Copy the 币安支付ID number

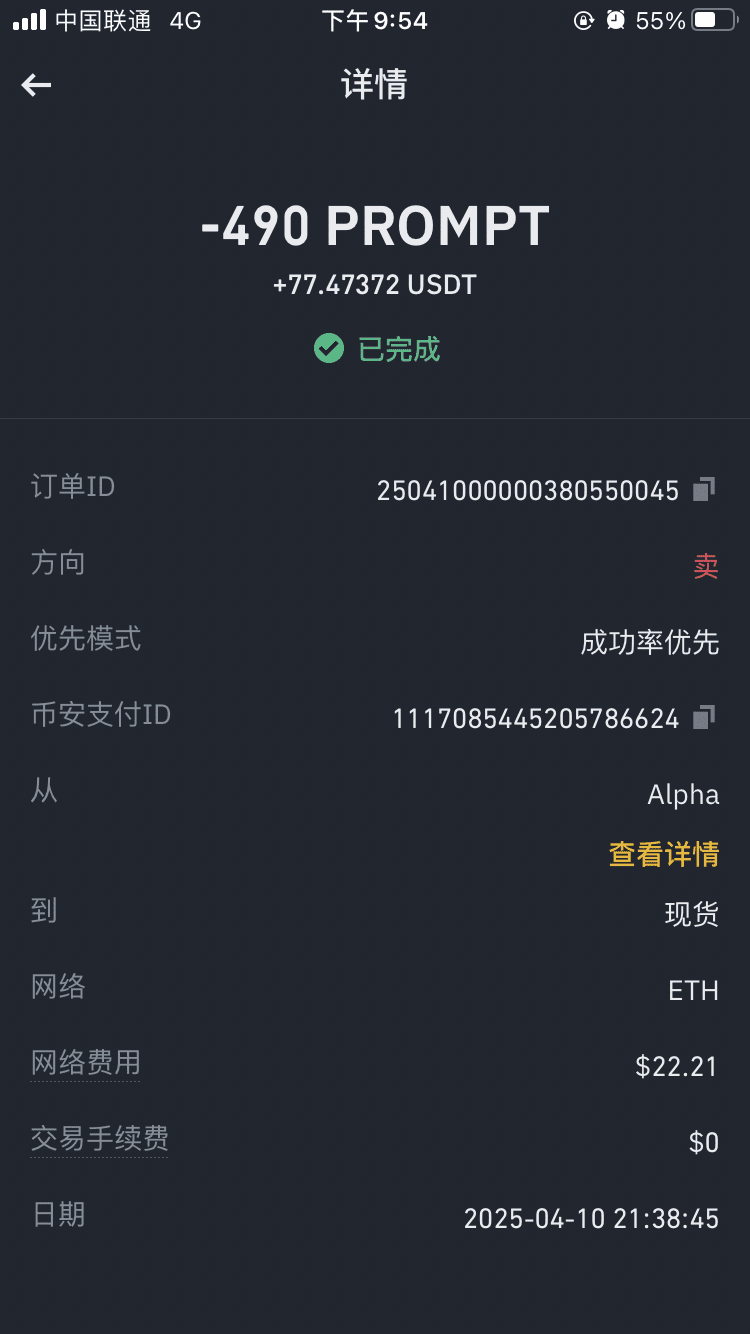[x=705, y=717]
